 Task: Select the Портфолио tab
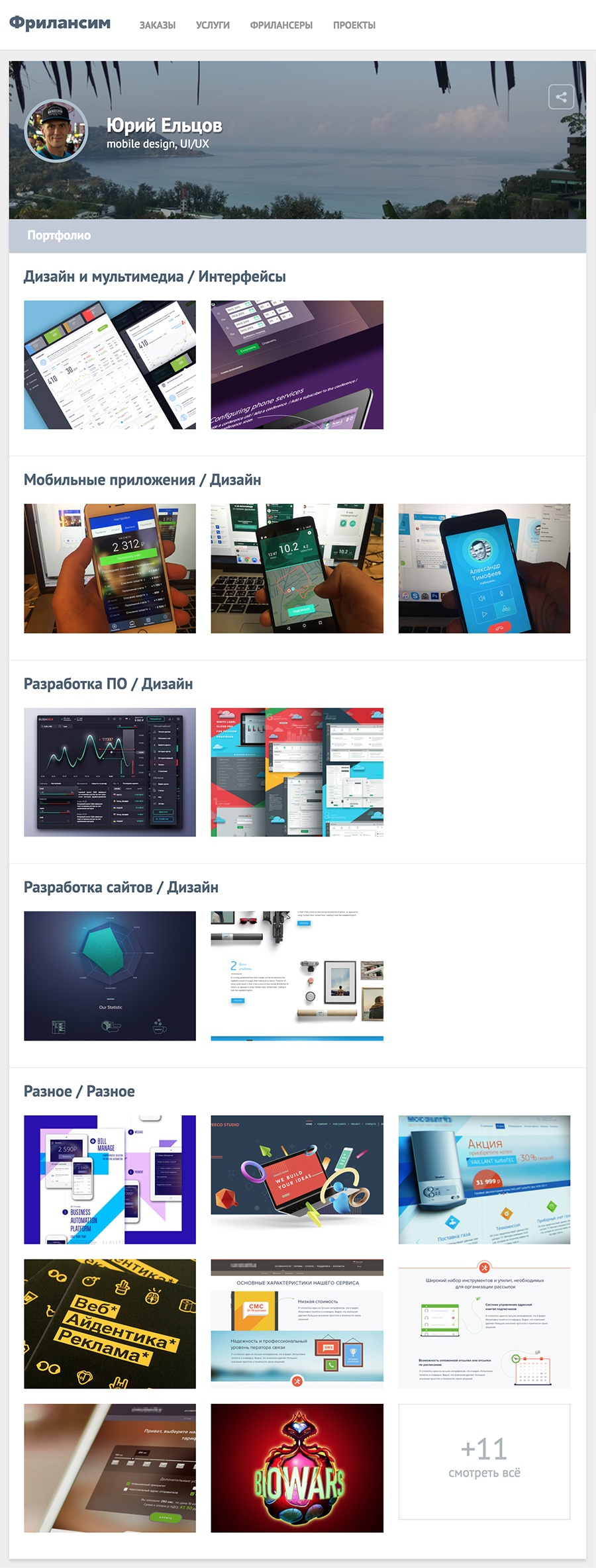pos(59,236)
